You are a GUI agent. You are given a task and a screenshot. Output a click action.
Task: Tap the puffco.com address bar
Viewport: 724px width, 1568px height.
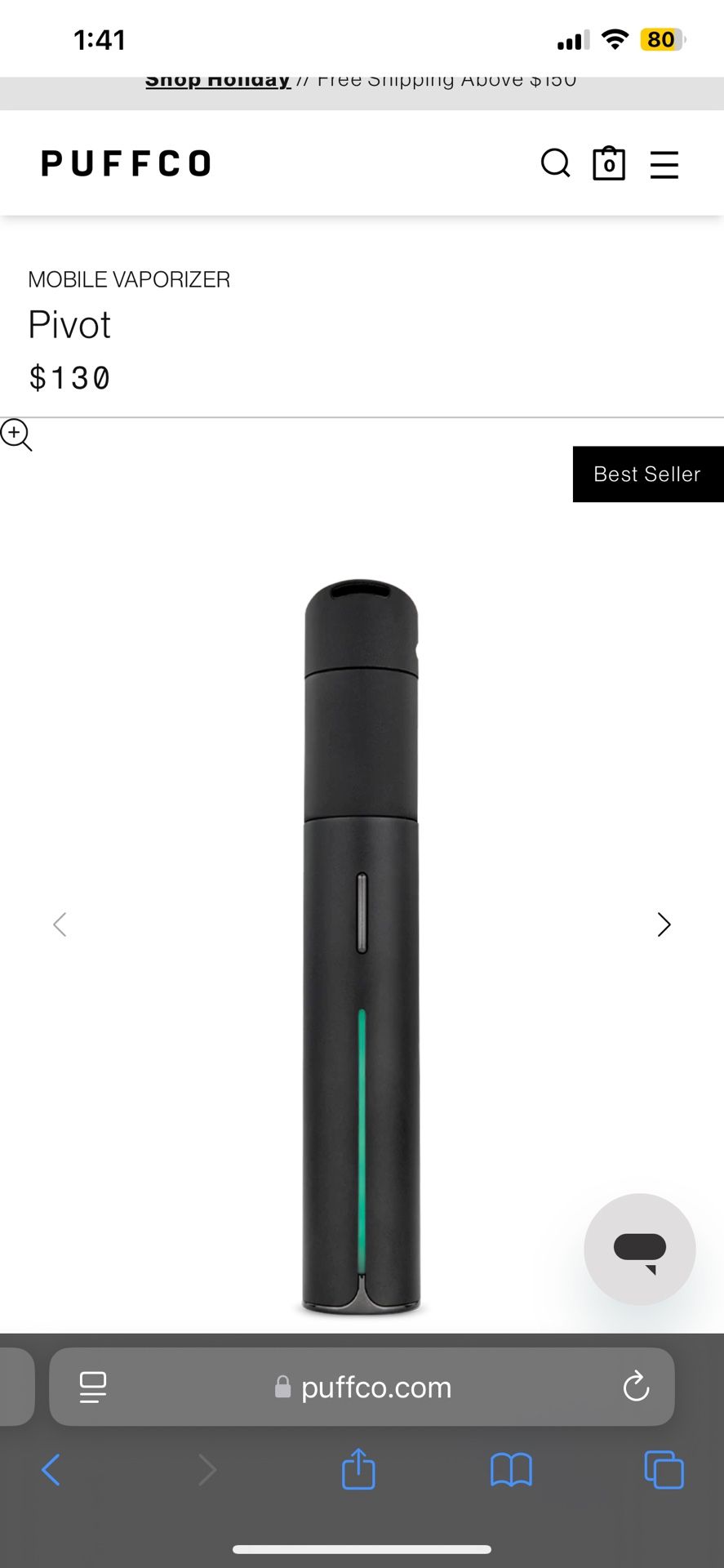362,1387
